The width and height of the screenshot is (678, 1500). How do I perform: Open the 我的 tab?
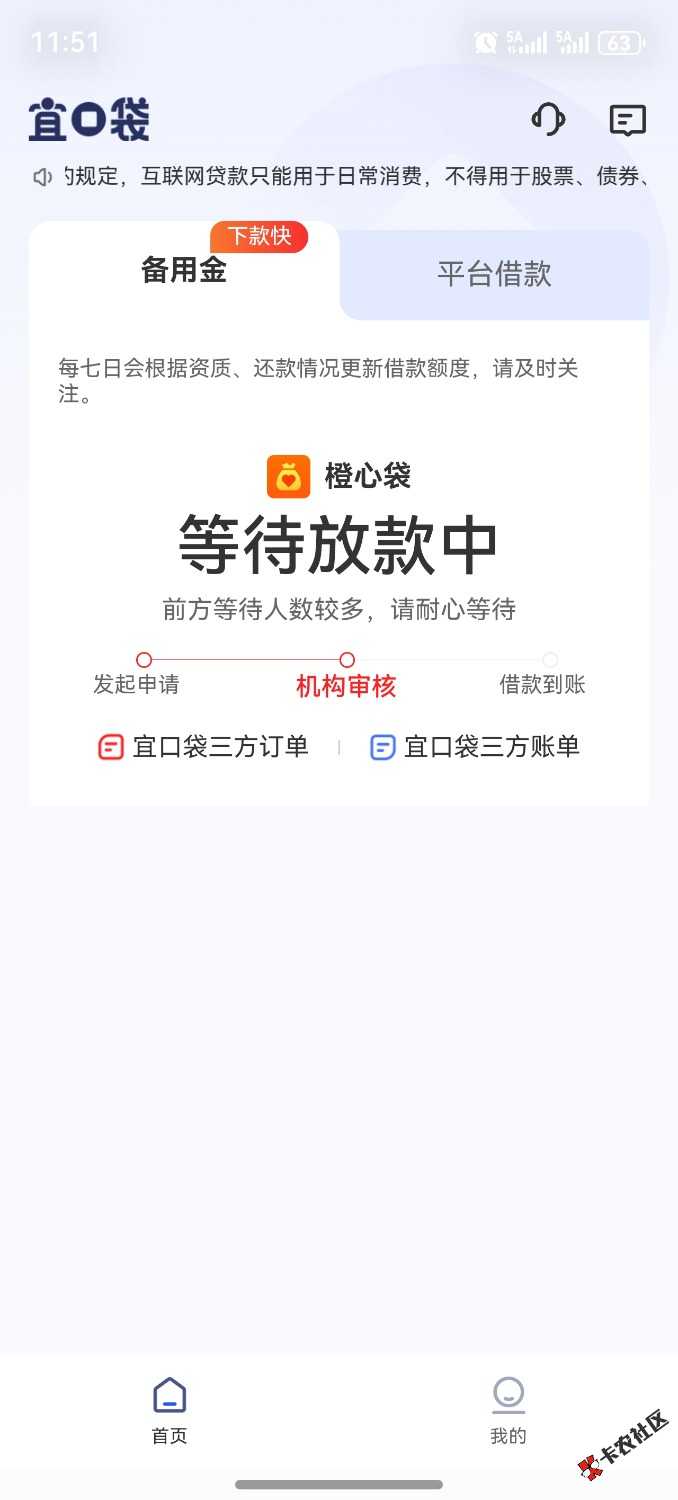[x=508, y=1410]
